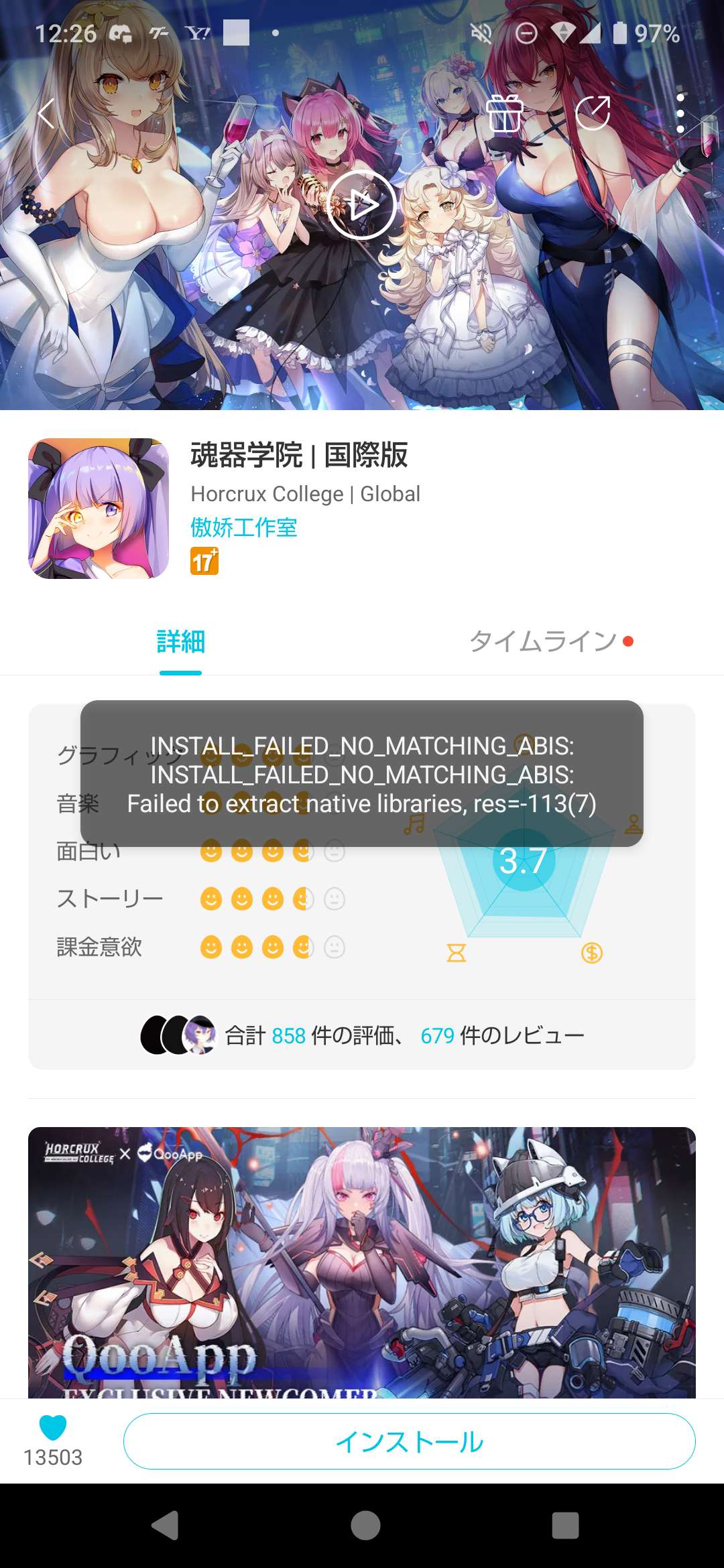Share this game page
The height and width of the screenshot is (1568, 724).
click(x=593, y=113)
